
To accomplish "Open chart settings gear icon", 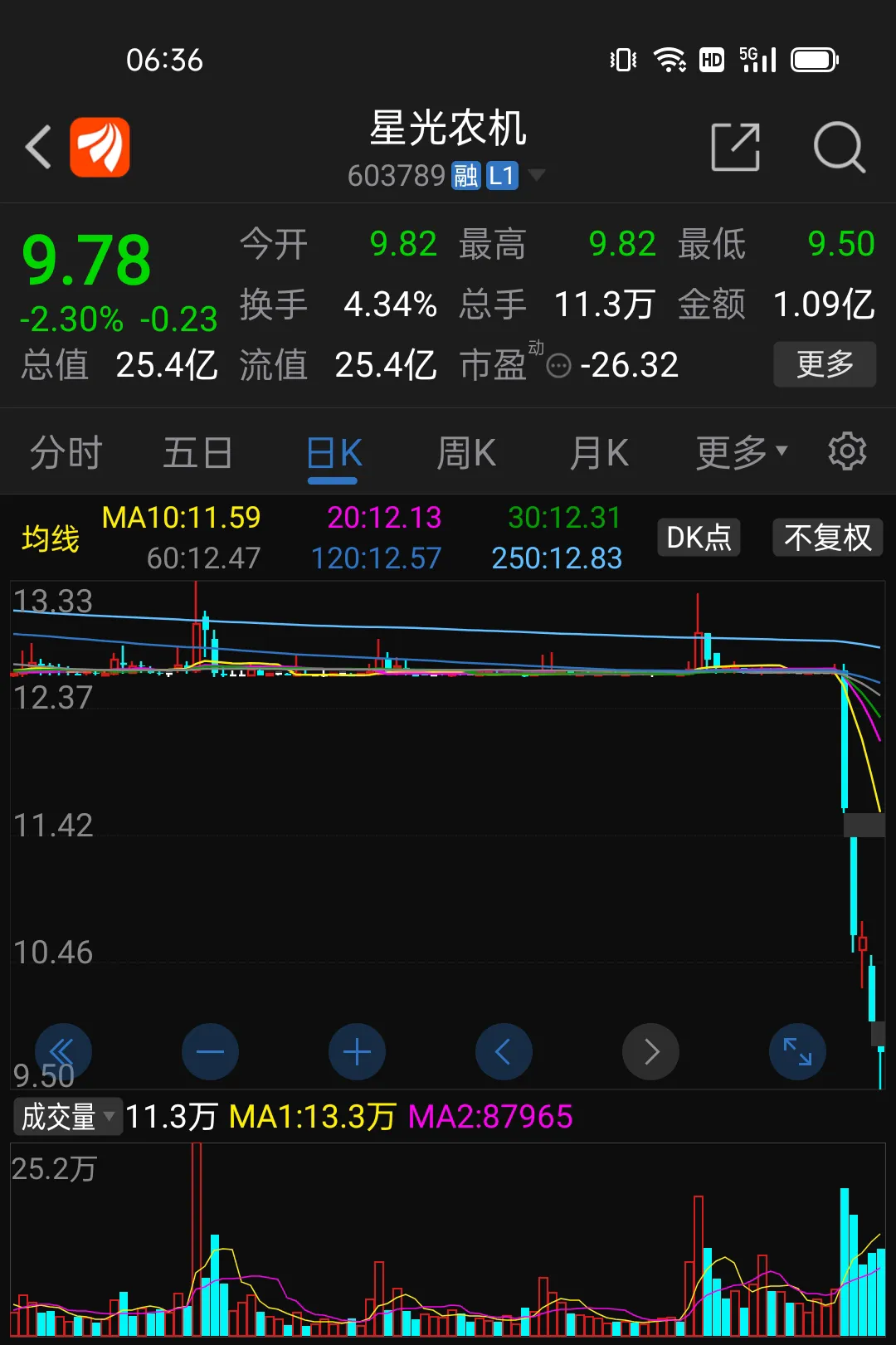I will coord(847,452).
